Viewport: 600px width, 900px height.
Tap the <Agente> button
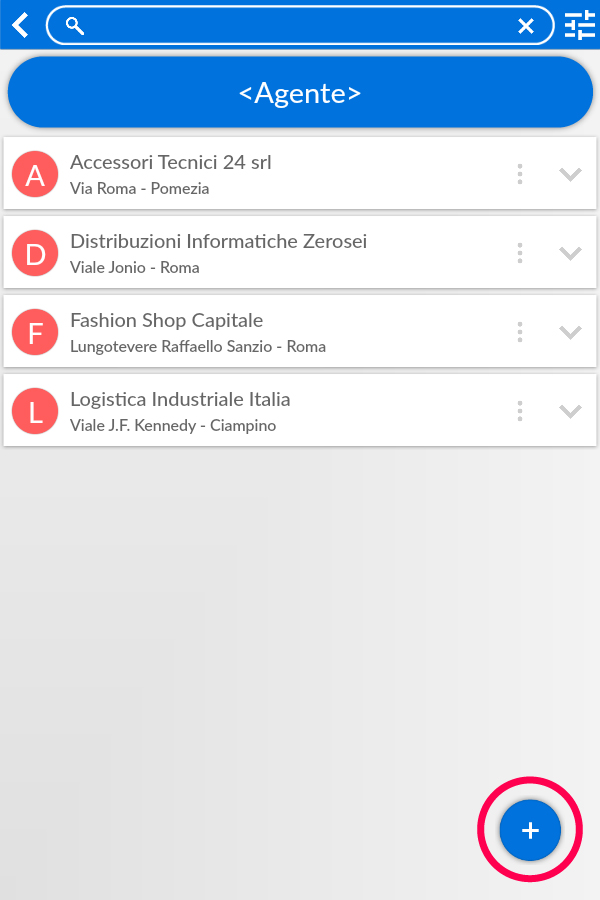point(300,93)
